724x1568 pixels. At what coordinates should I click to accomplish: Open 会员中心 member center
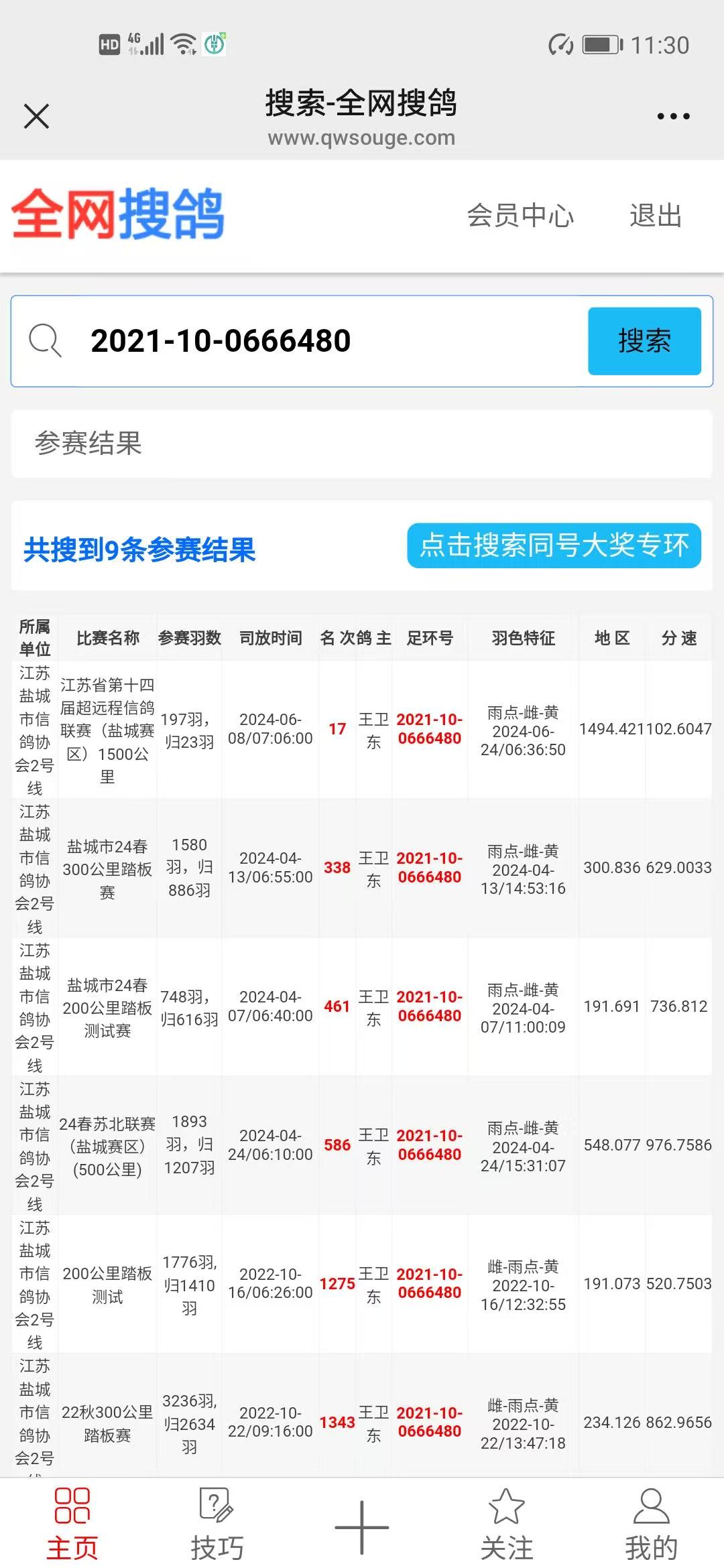tap(520, 216)
